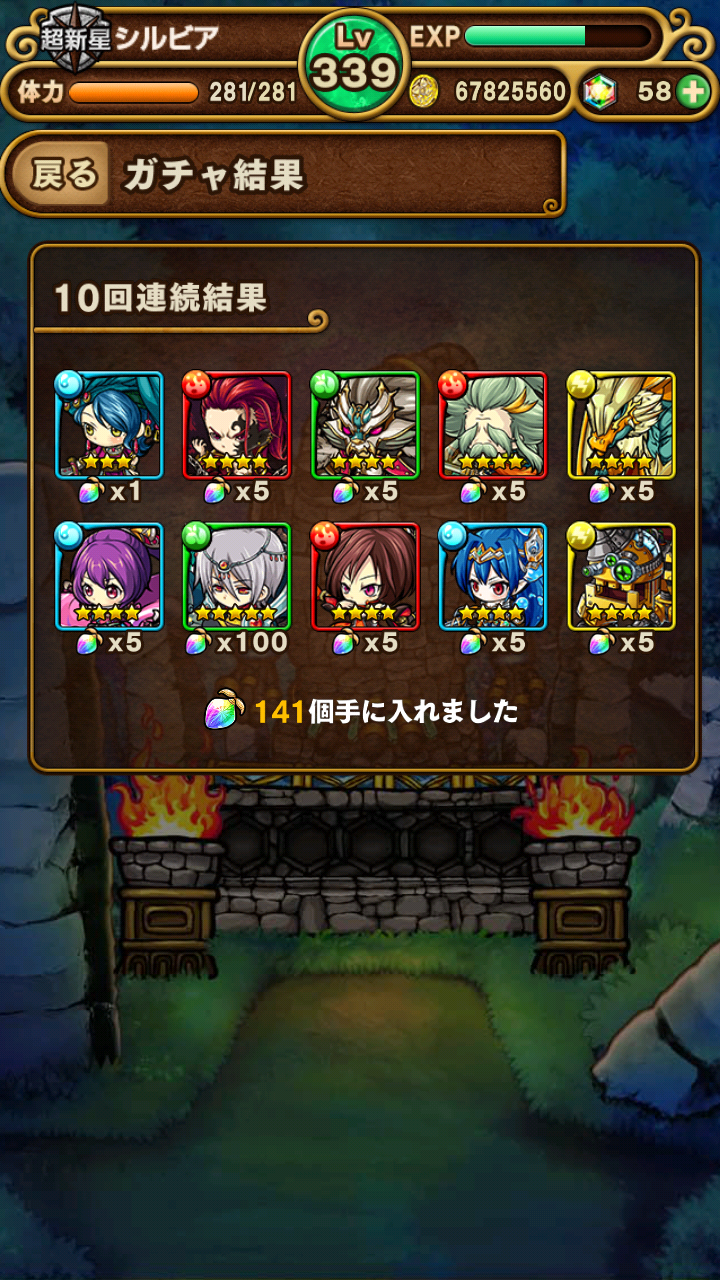720x1280 pixels.
Task: Open the blue-haired character with x1
Action: 109,425
